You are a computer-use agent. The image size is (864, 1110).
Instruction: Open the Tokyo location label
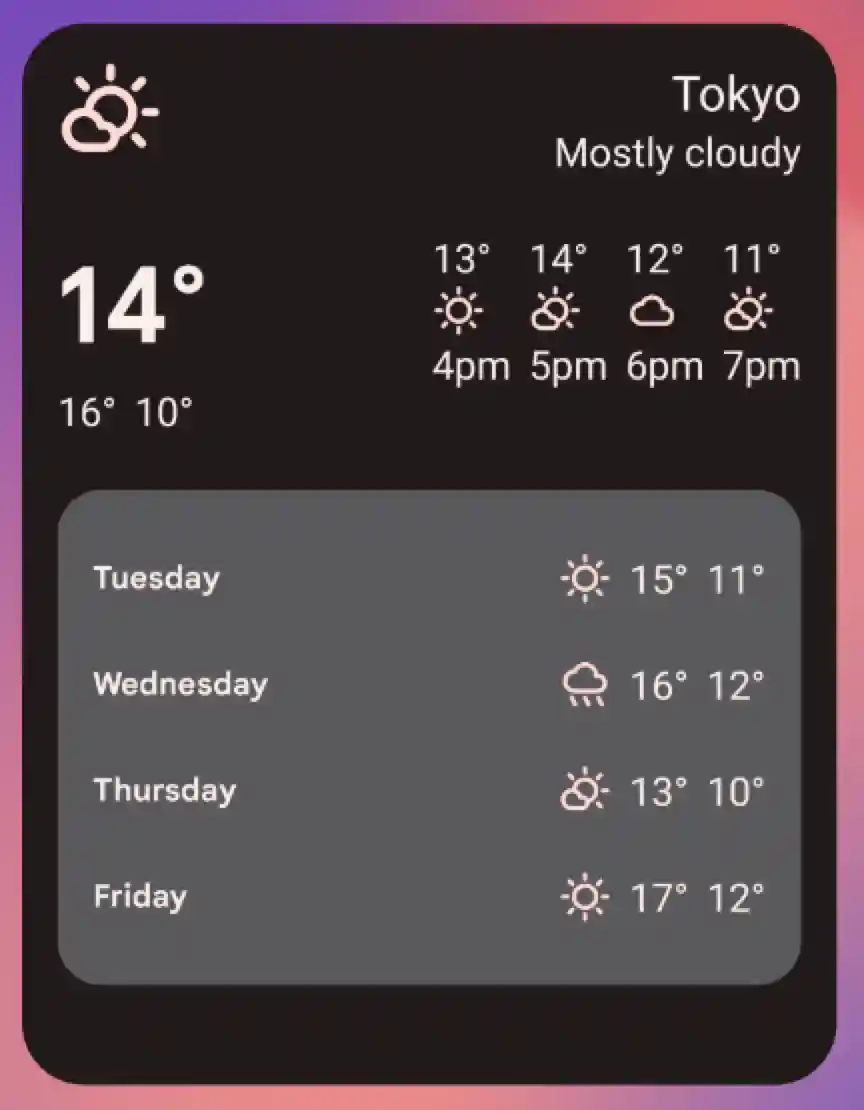[738, 94]
